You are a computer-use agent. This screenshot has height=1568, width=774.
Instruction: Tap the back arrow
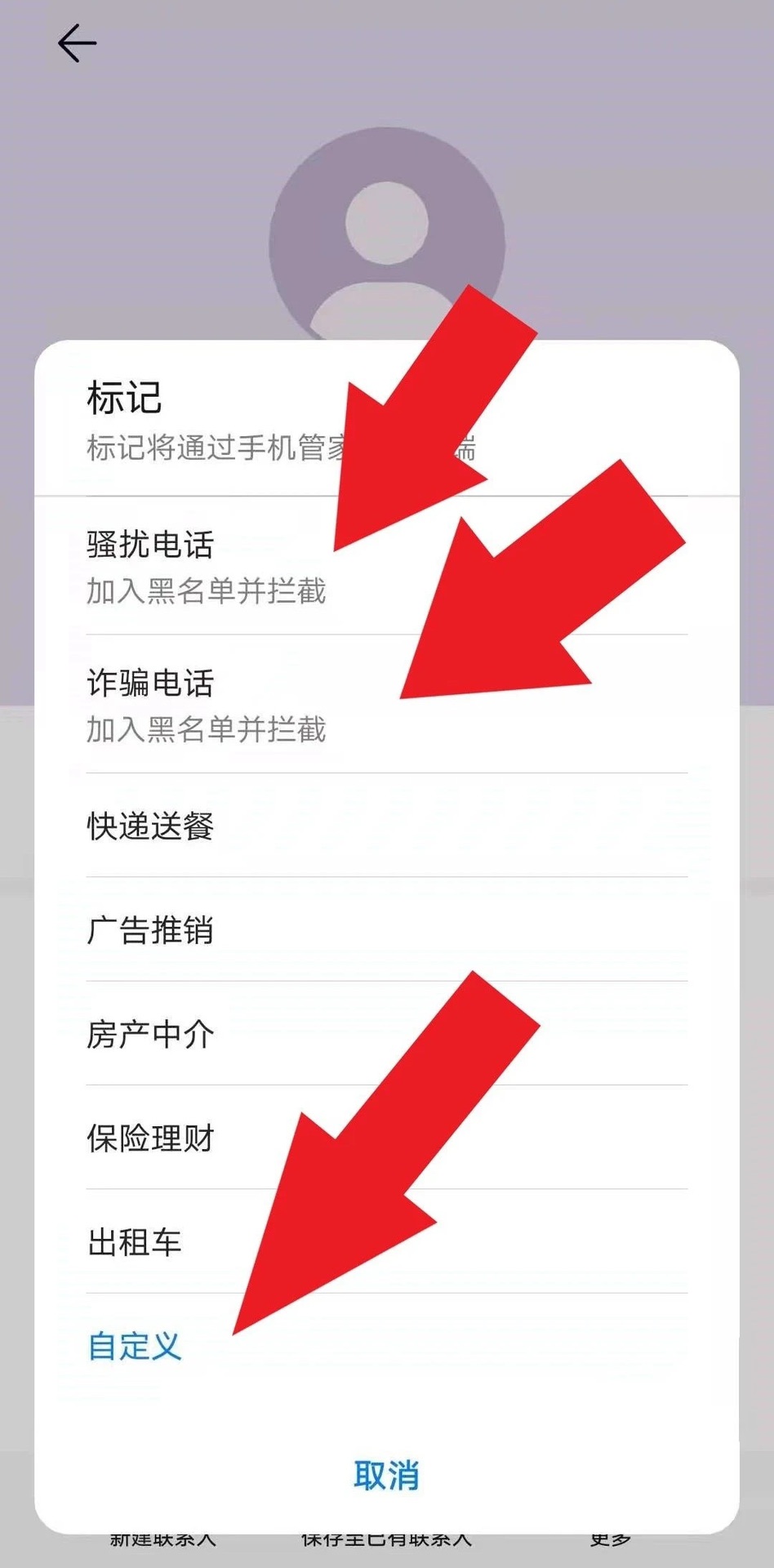point(78,43)
